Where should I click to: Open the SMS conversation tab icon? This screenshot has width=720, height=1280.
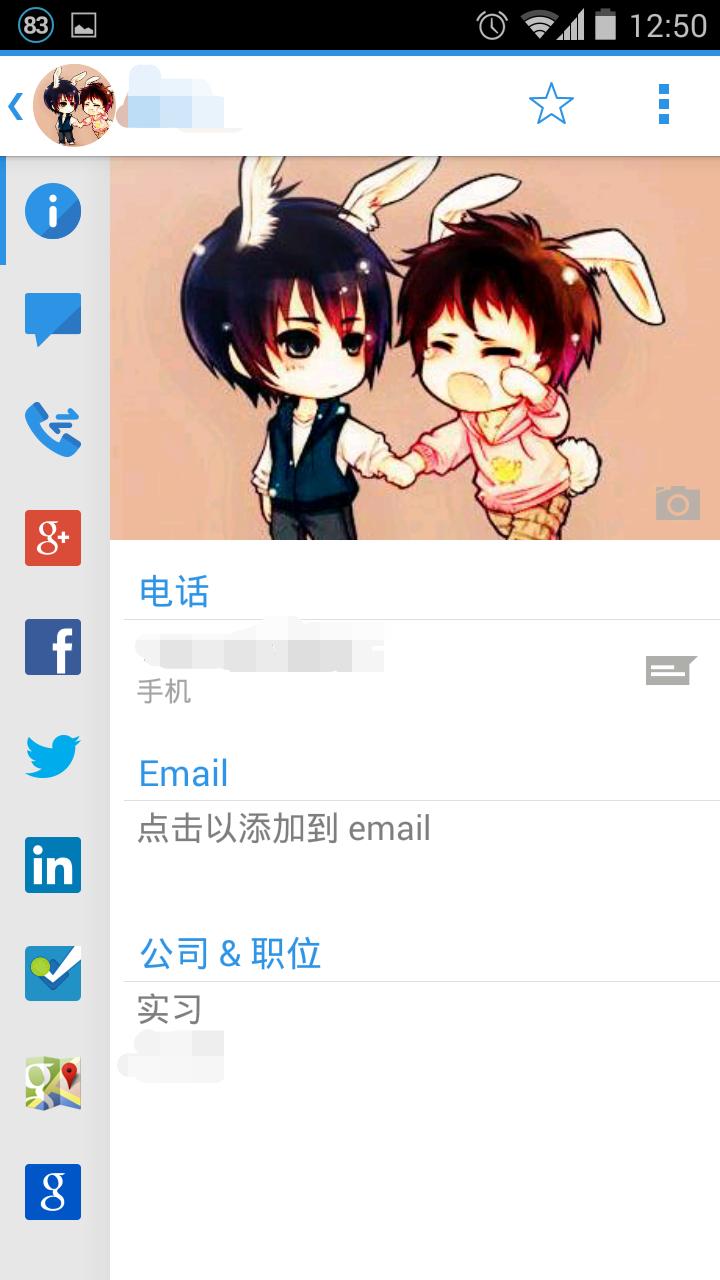pos(52,318)
